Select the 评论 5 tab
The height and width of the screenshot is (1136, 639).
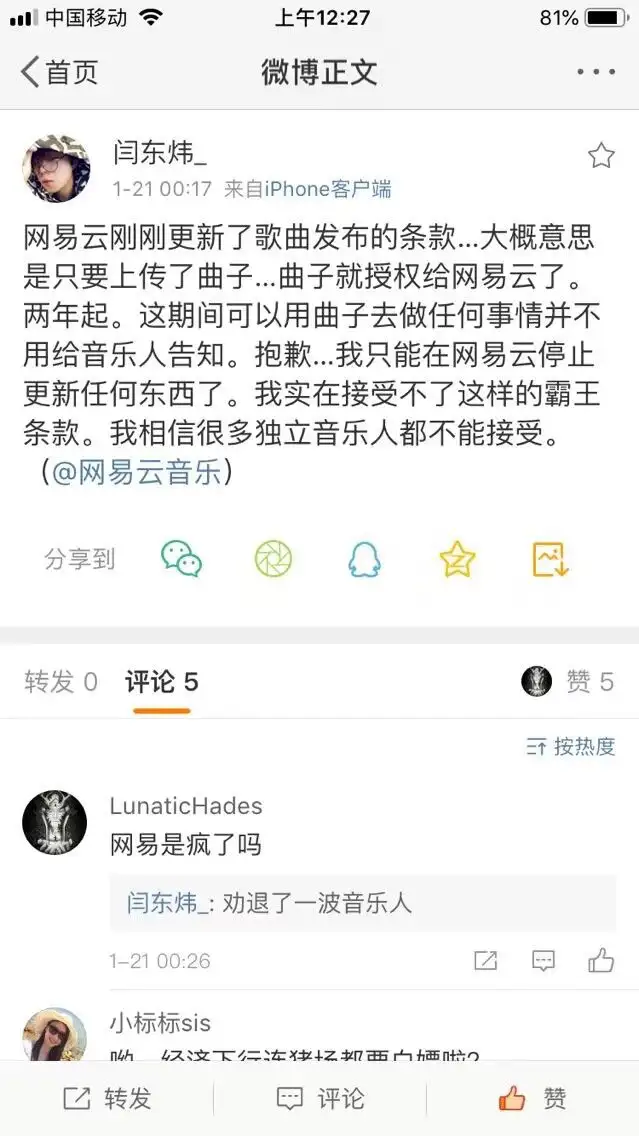[x=162, y=682]
